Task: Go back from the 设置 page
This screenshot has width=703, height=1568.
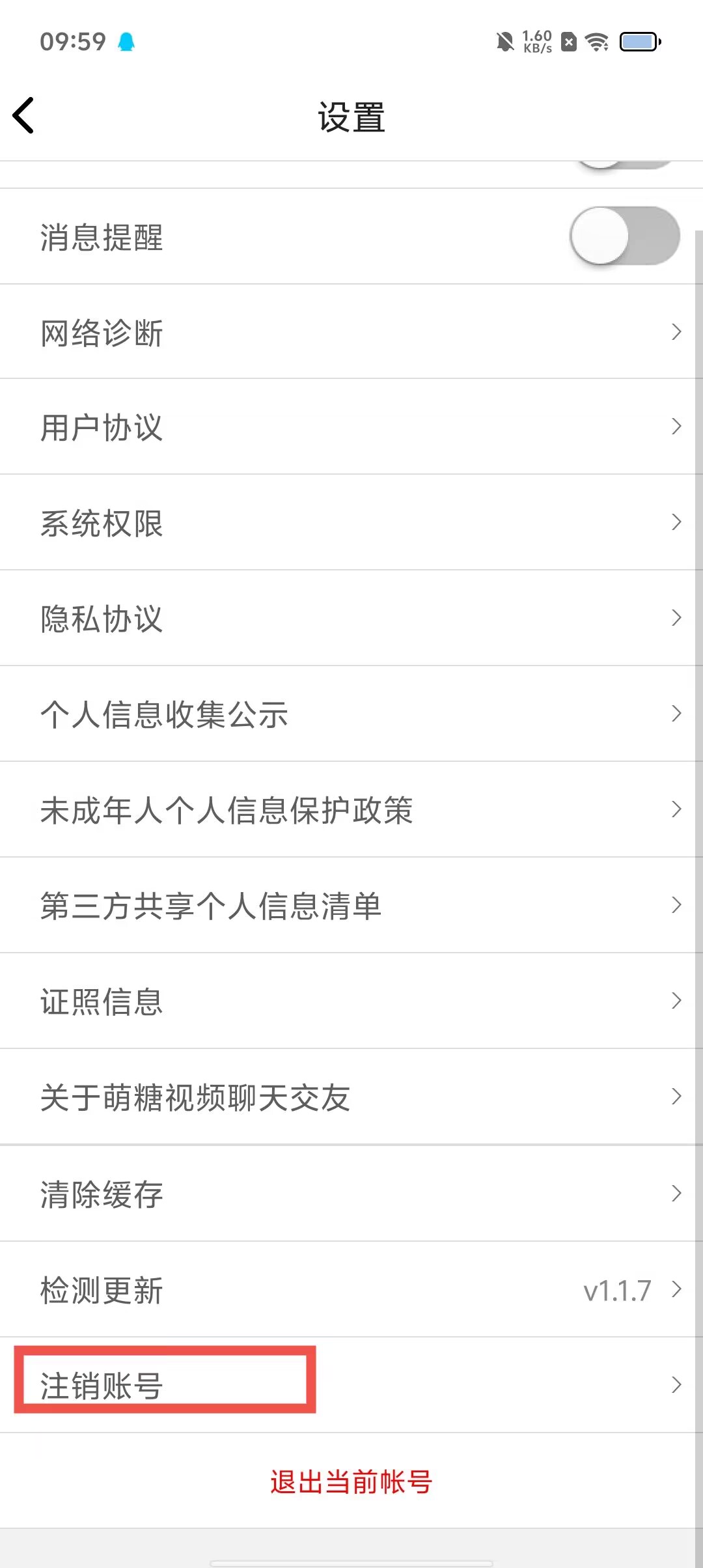Action: tap(24, 116)
